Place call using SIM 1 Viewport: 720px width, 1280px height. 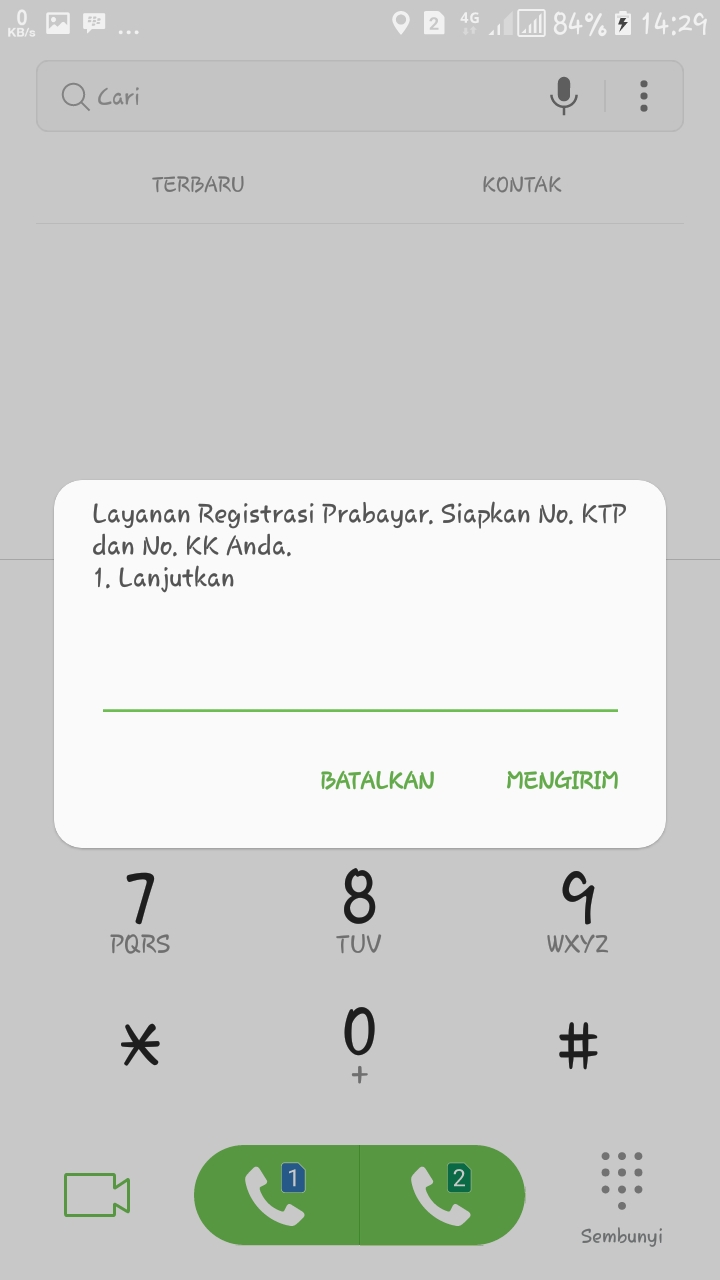(x=277, y=1194)
